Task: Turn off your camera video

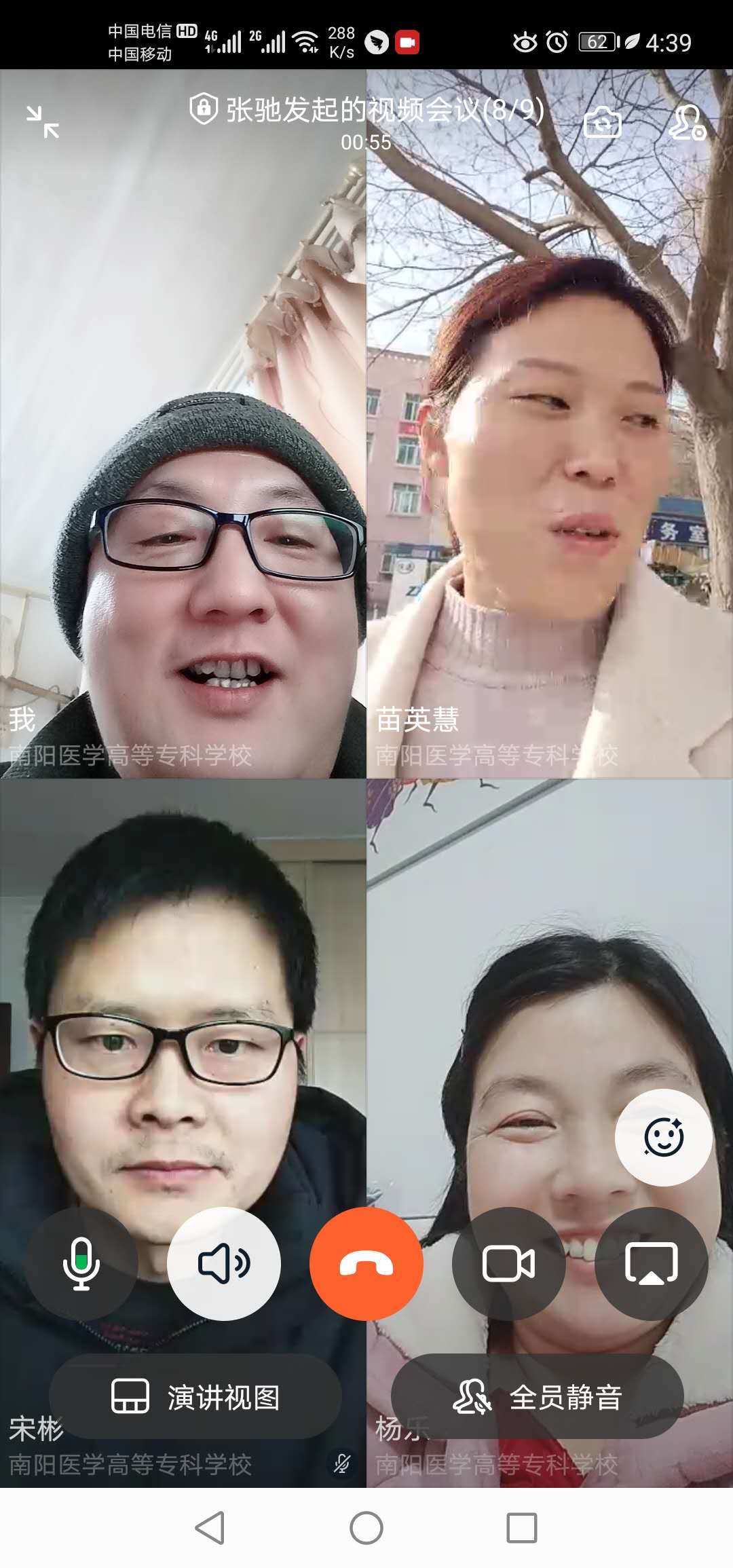Action: coord(508,1264)
